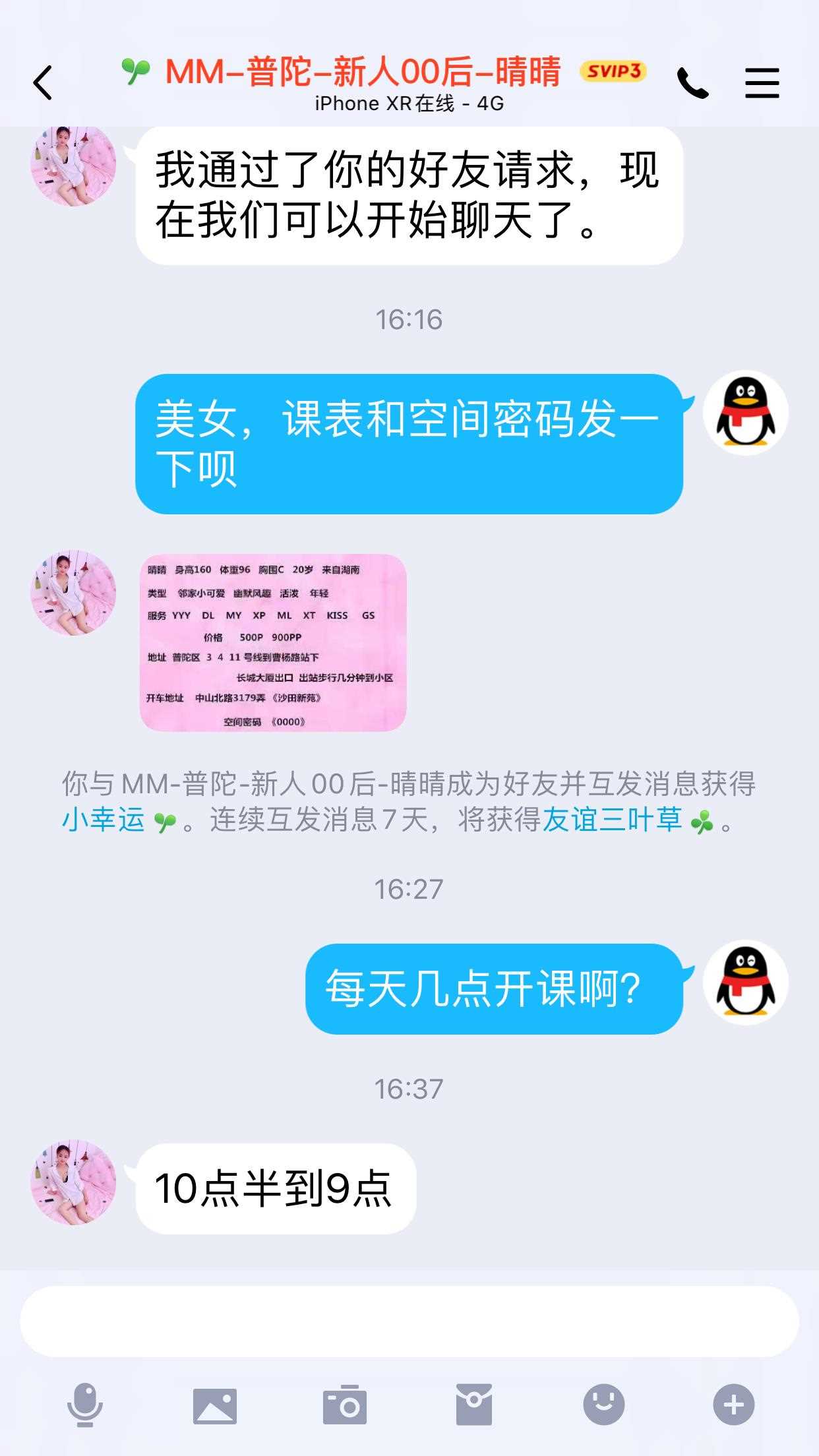Tap the message text input field
Image resolution: width=819 pixels, height=1456 pixels.
click(x=409, y=1321)
